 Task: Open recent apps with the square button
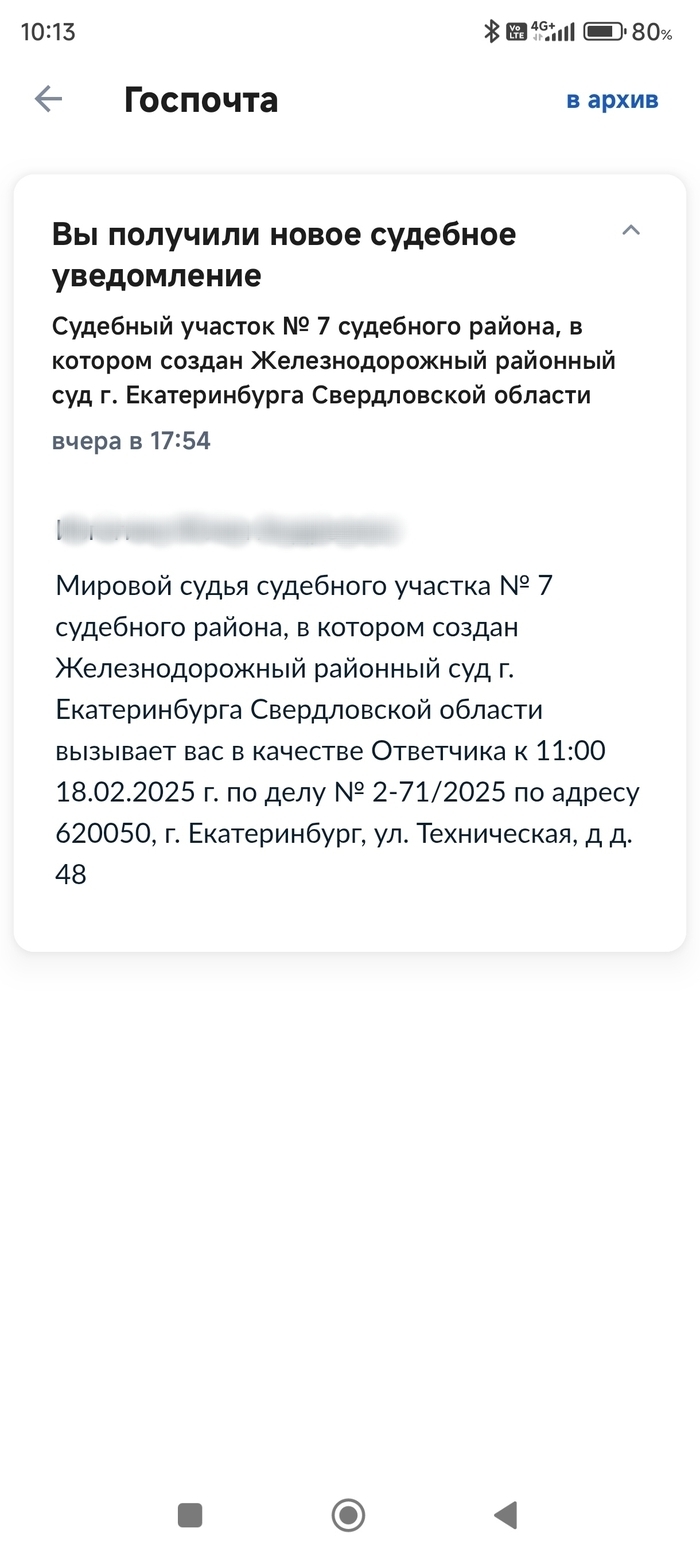[190, 1515]
